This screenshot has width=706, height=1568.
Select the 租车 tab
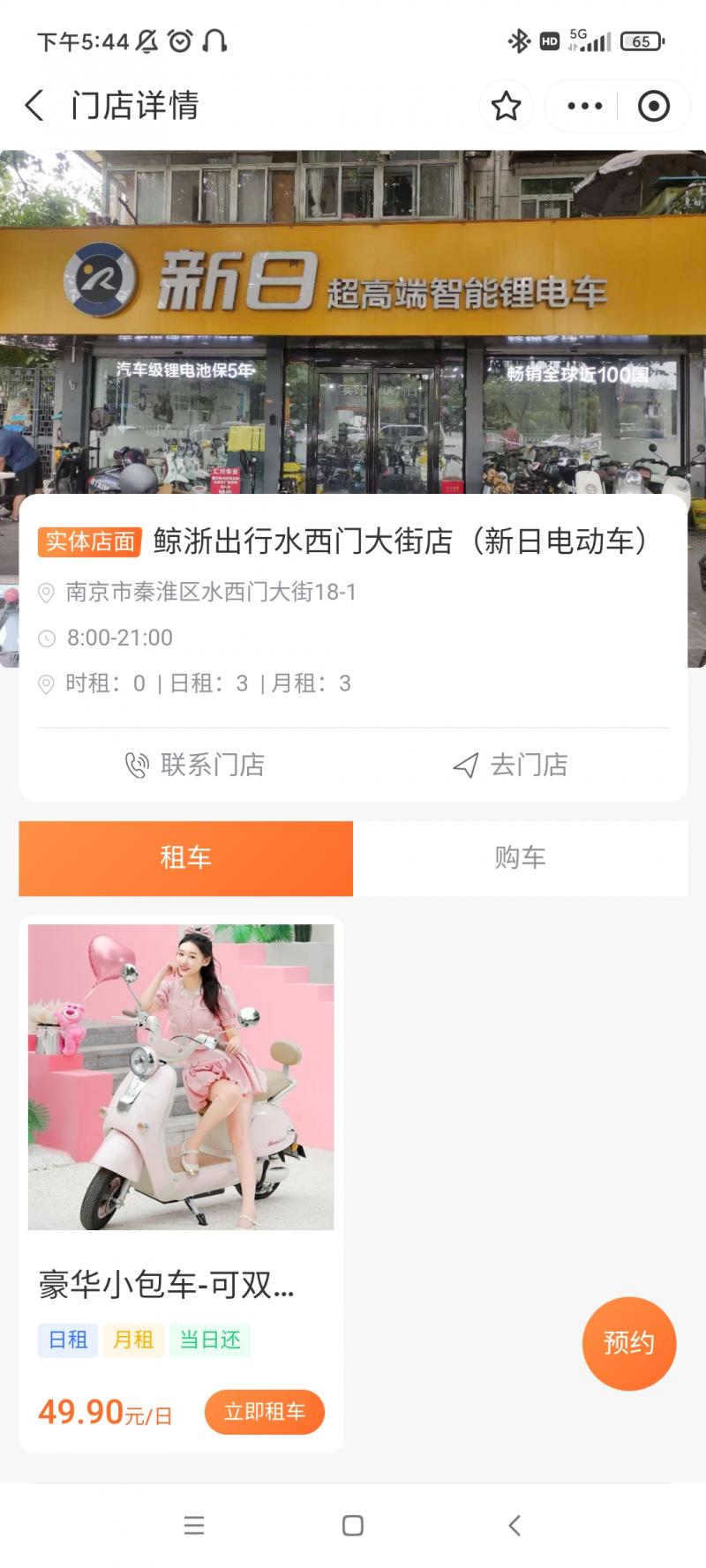click(x=185, y=857)
